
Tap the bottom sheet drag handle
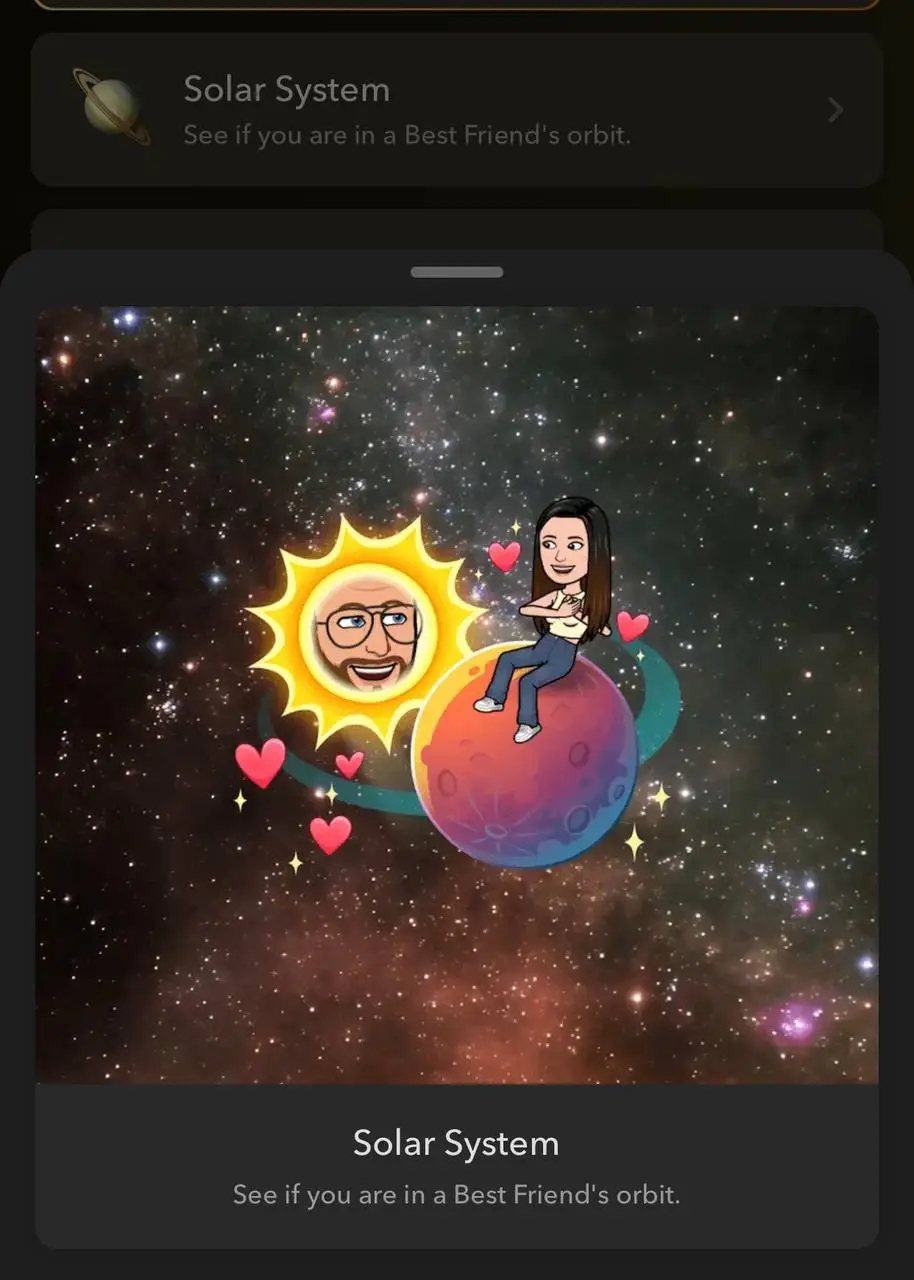point(457,272)
